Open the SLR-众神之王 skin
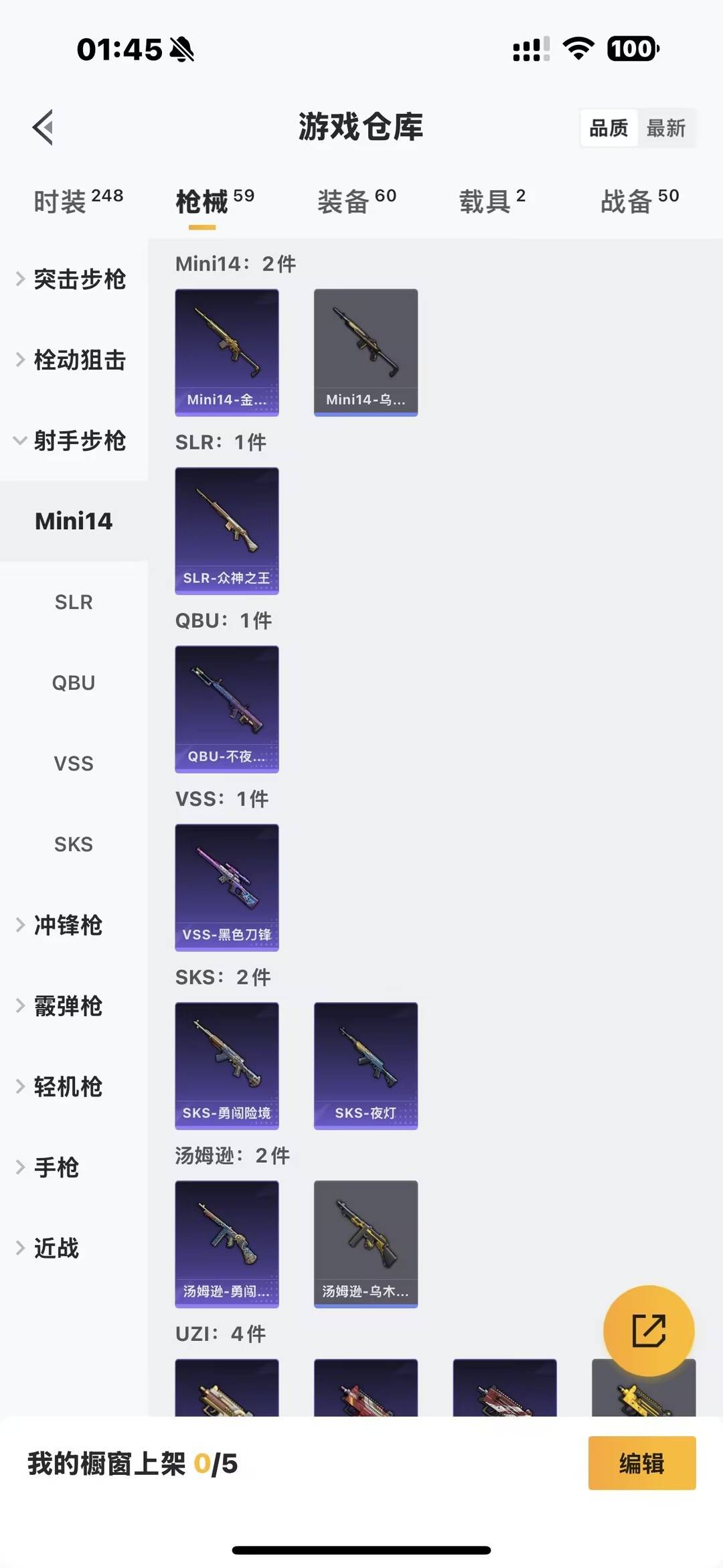 point(227,530)
